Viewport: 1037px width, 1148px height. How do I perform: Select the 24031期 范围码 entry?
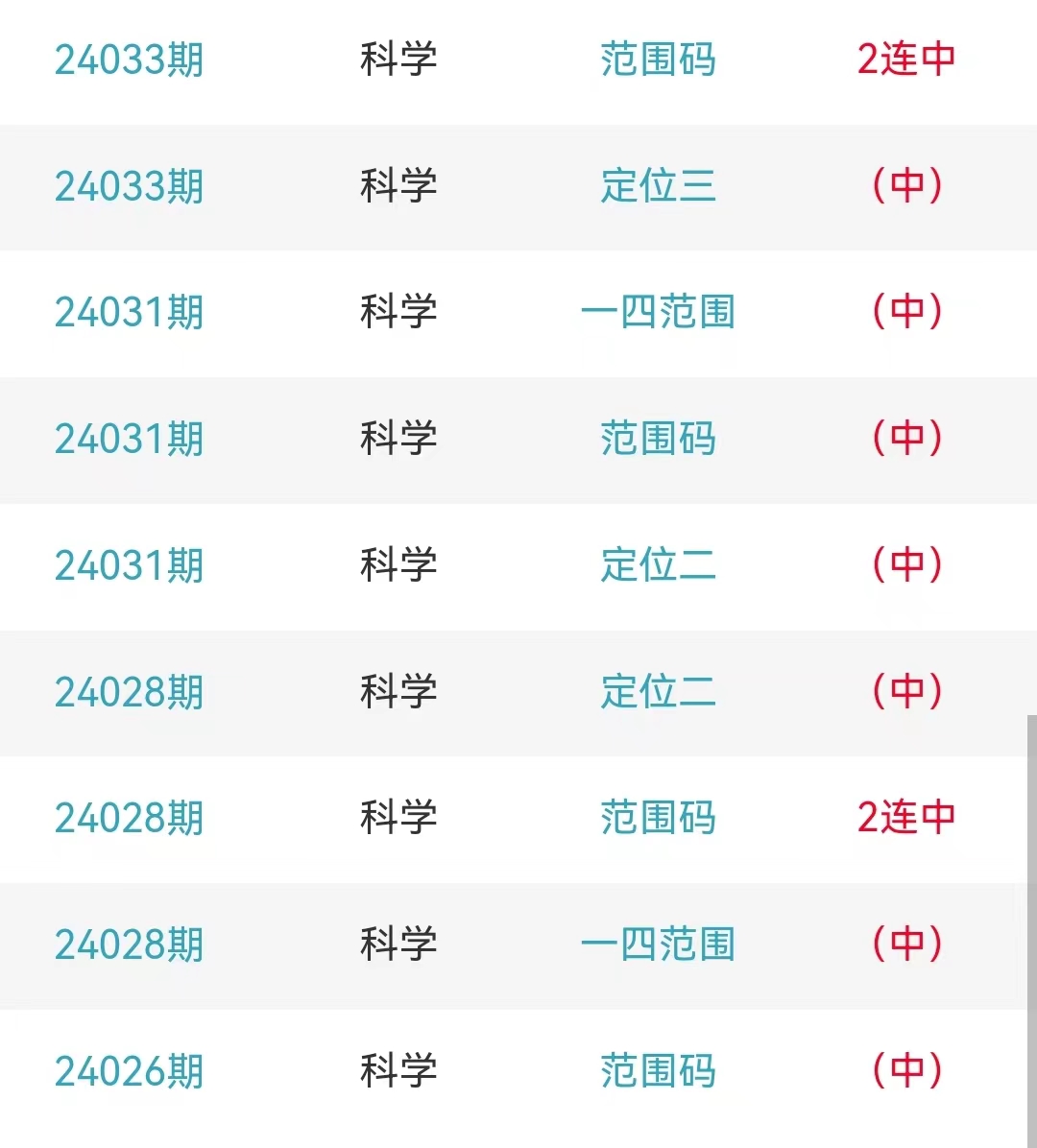pos(658,439)
